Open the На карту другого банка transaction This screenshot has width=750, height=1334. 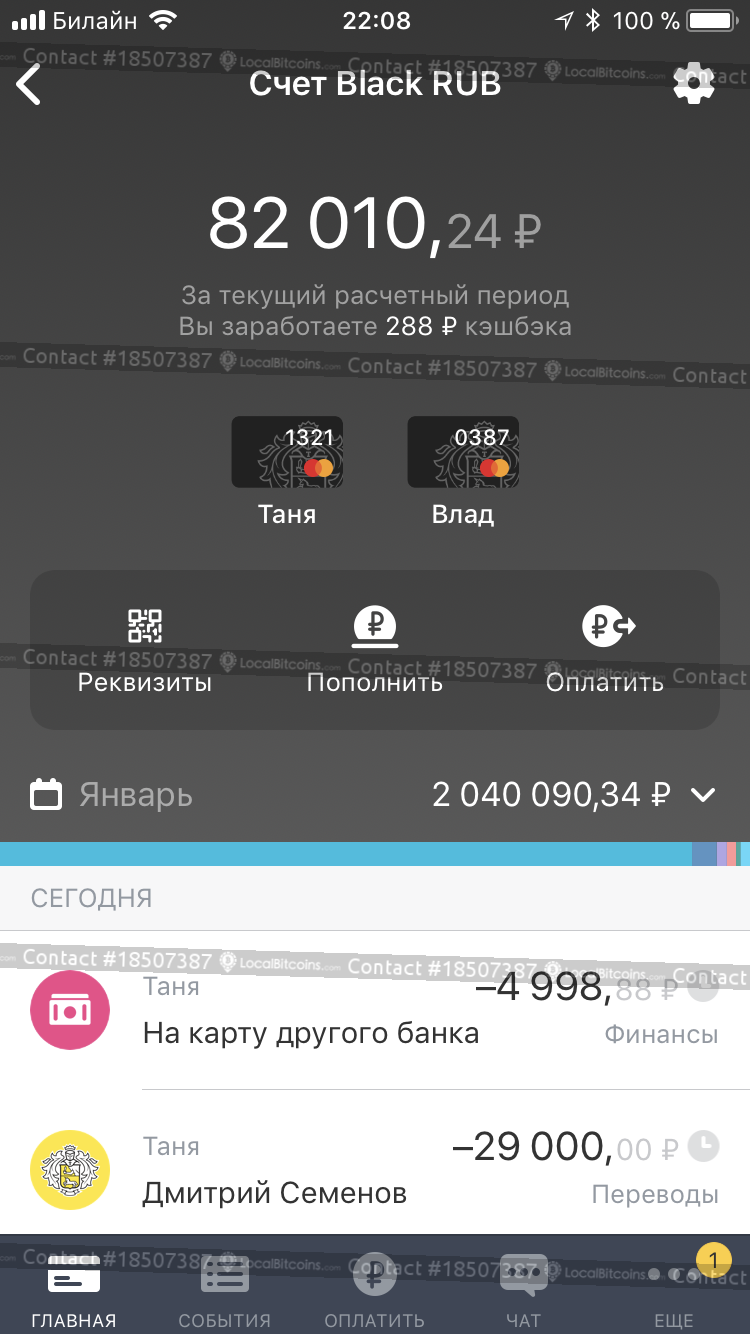point(375,1011)
